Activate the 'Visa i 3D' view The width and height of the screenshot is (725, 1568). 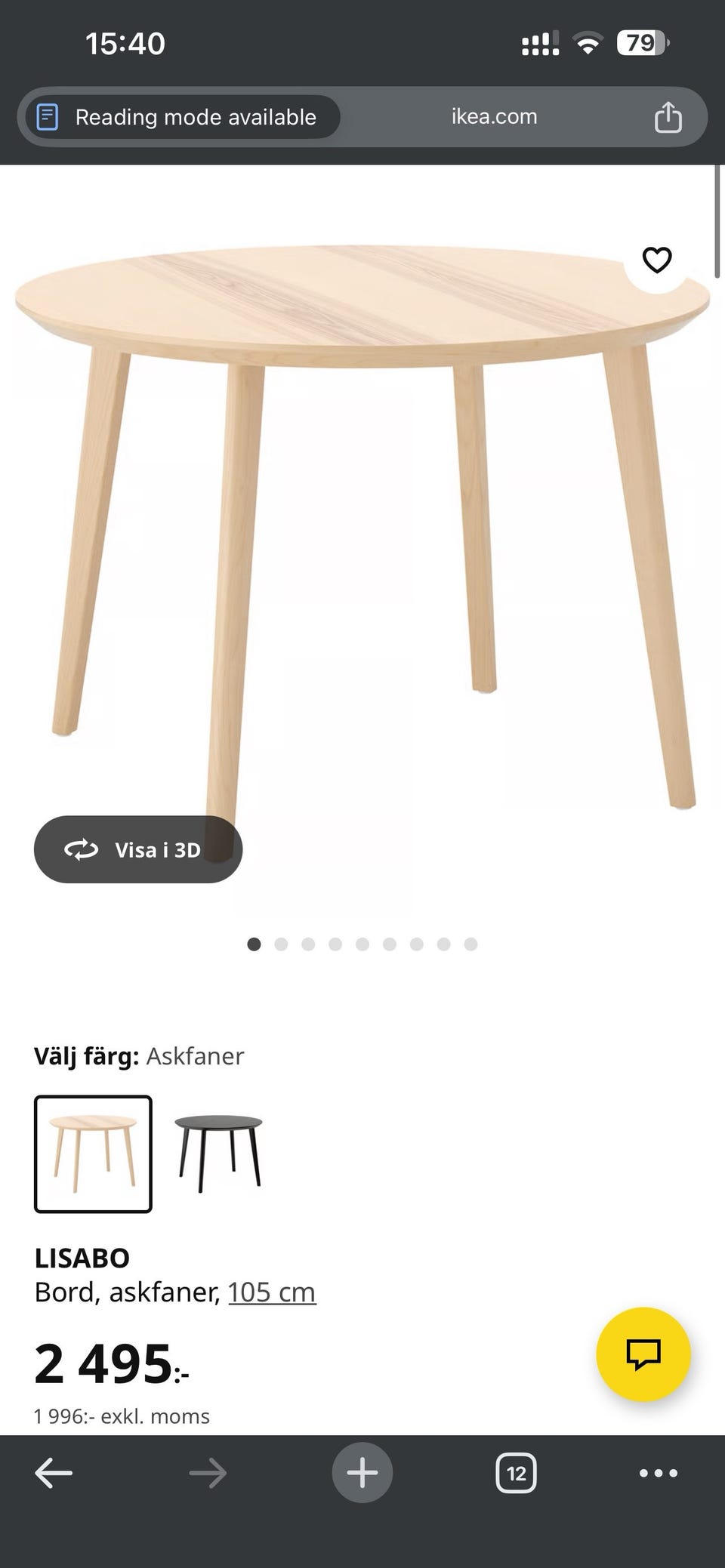[x=138, y=849]
